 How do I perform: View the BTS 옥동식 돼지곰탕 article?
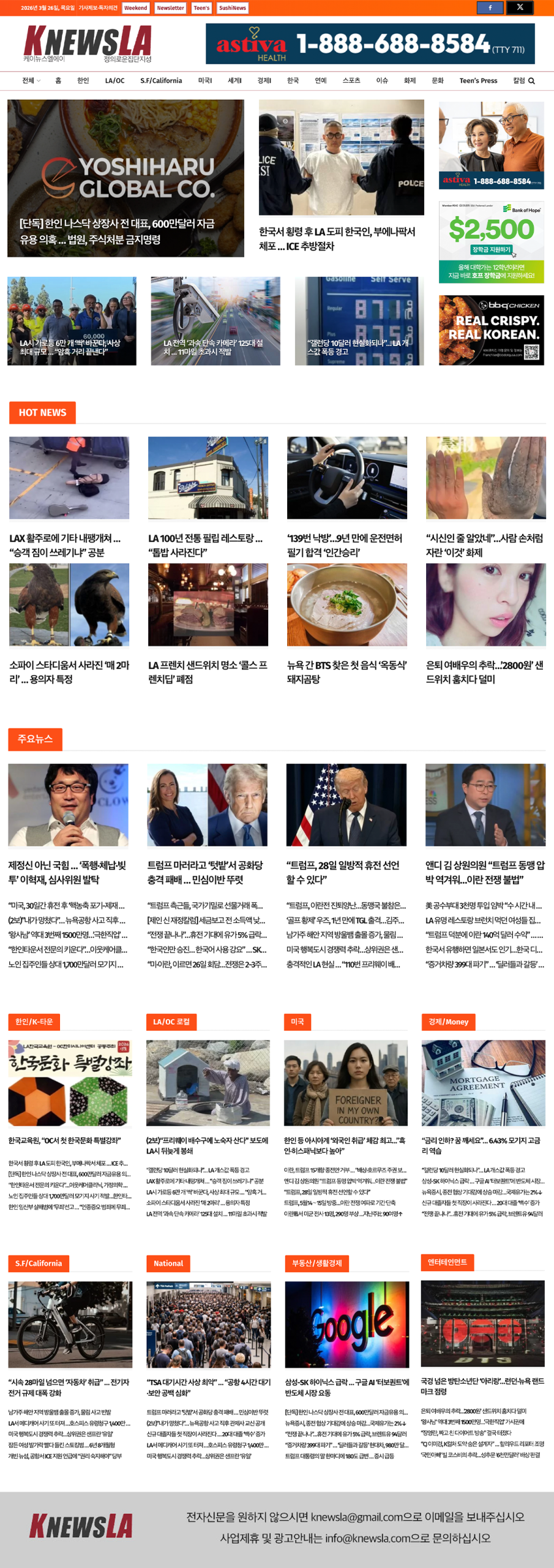point(346,671)
